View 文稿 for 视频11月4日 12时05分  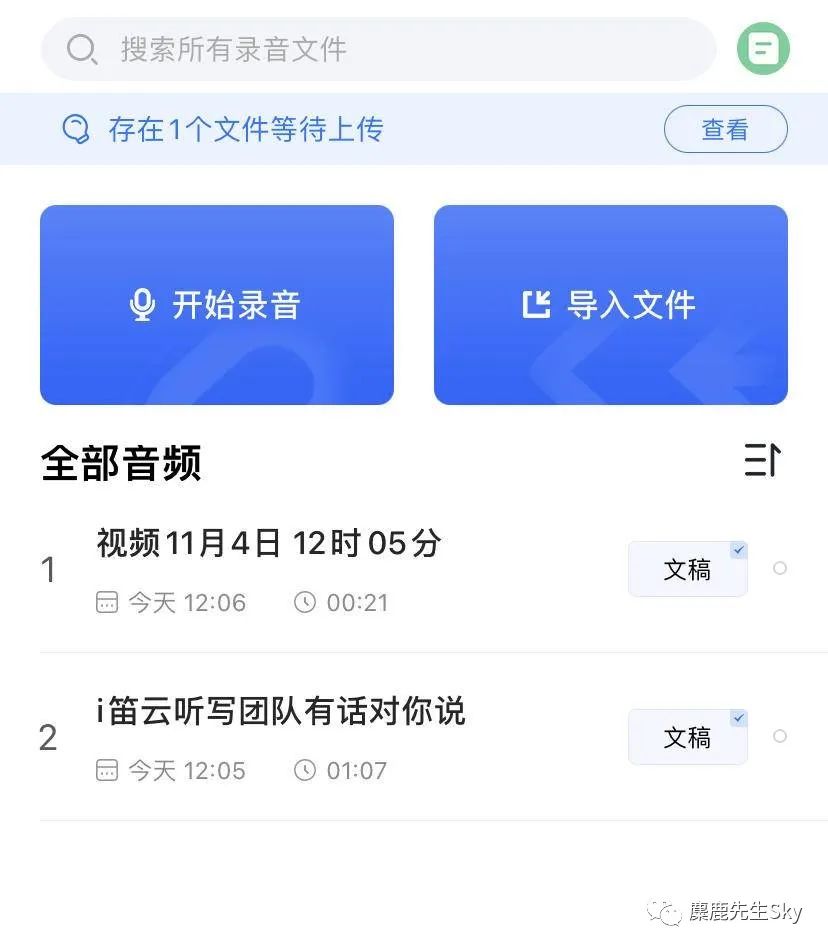coord(687,569)
